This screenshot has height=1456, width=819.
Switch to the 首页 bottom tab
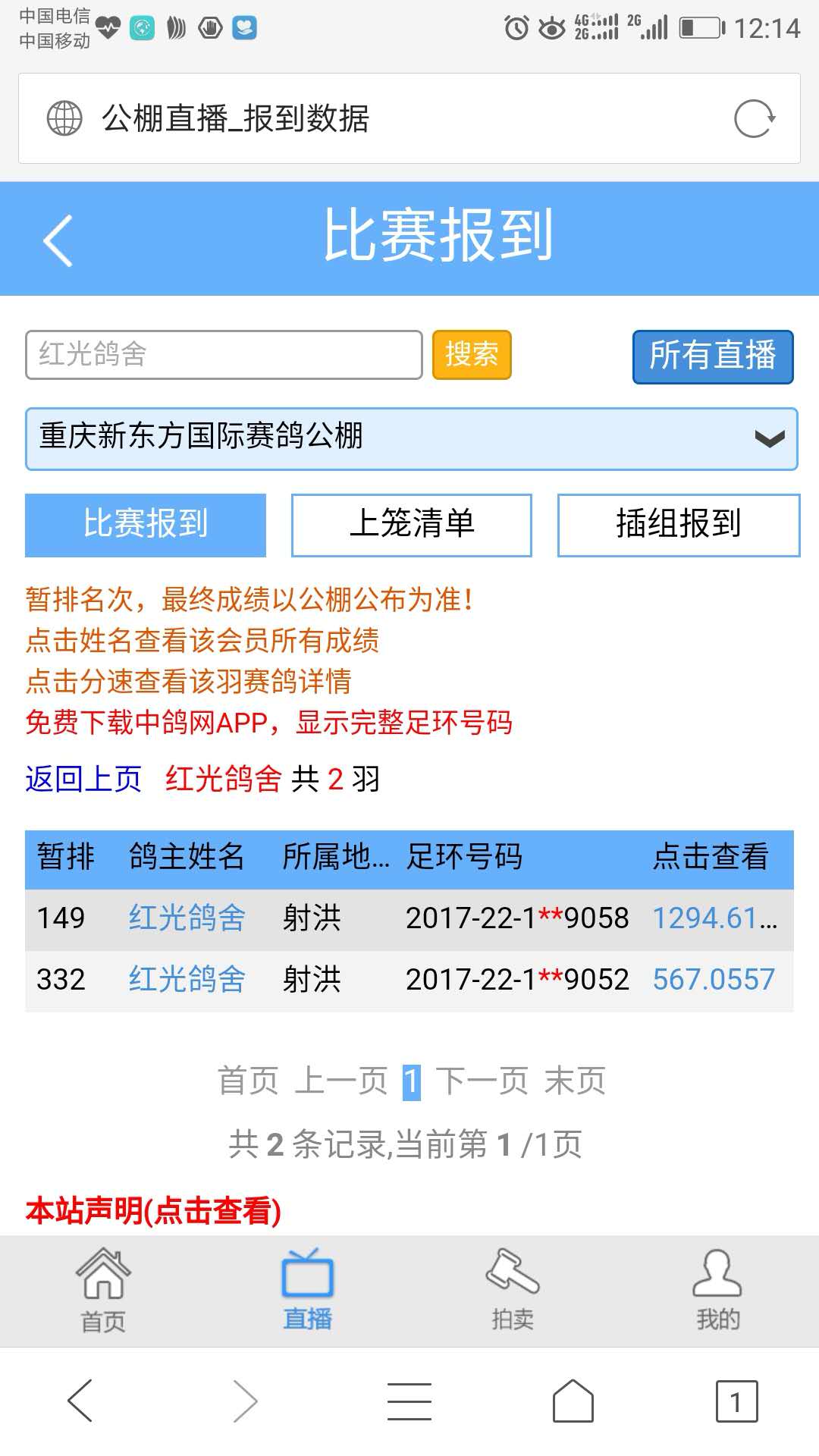tap(103, 1291)
